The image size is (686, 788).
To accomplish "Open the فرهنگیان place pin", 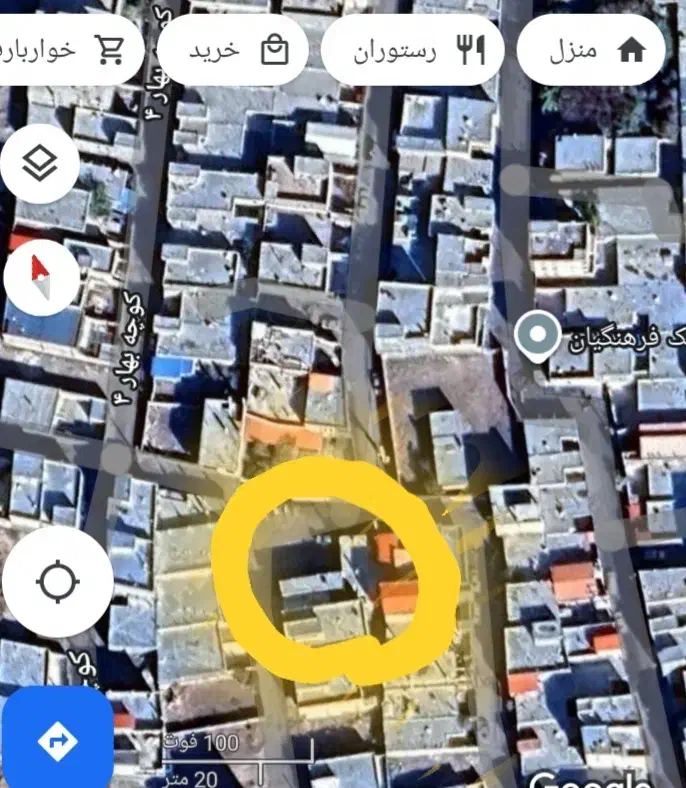I will (x=539, y=337).
